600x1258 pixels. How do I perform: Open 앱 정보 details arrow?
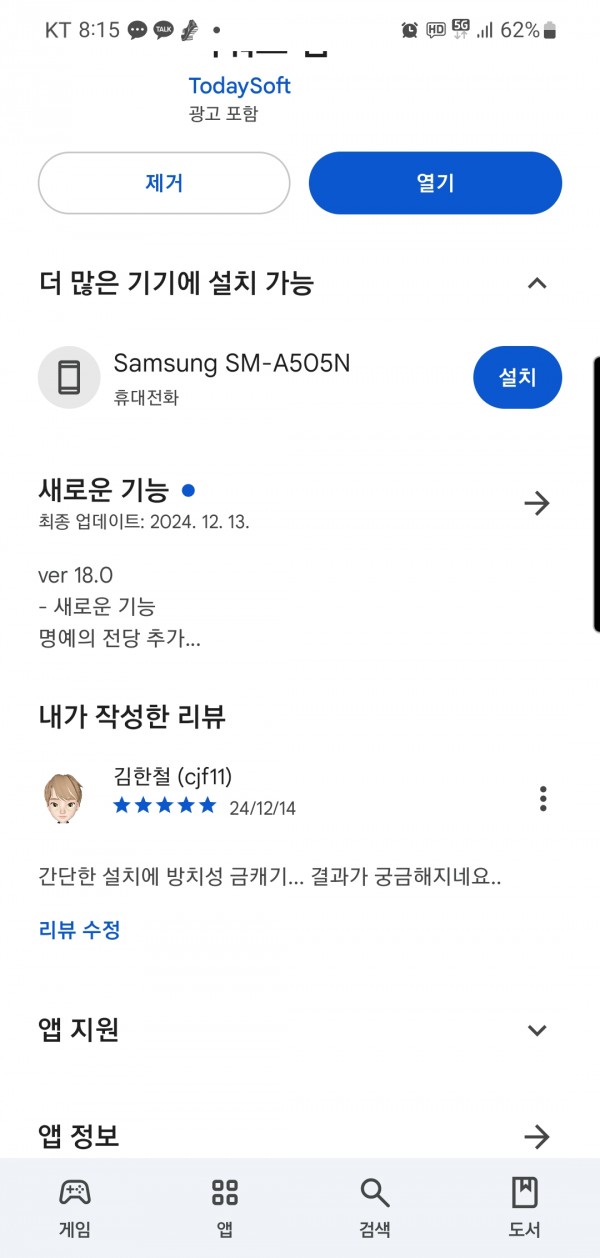[537, 1136]
